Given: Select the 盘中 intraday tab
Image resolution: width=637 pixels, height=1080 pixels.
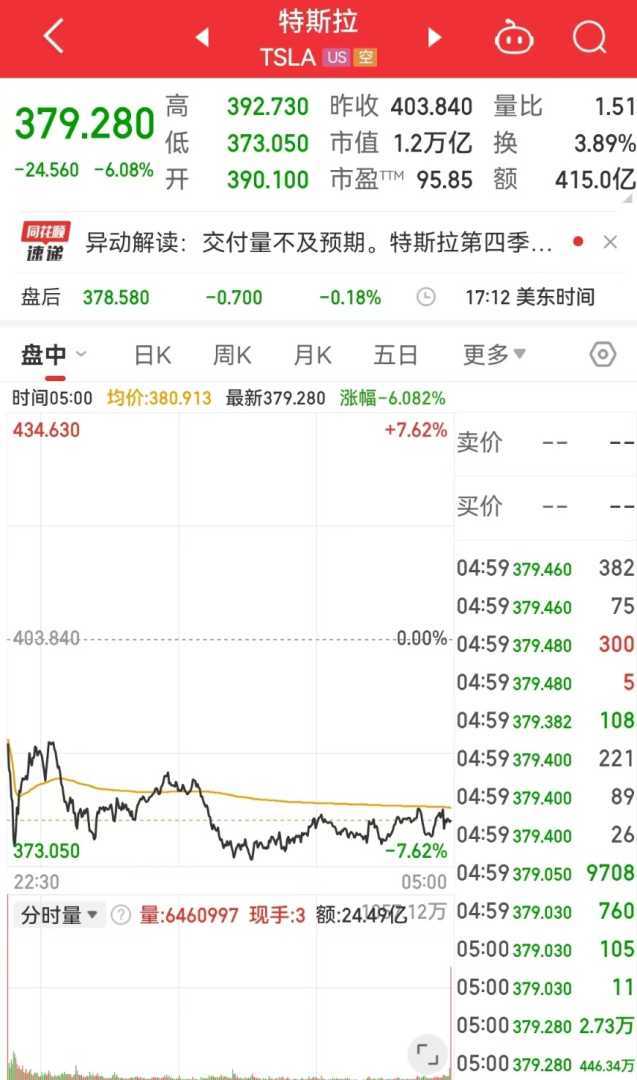Looking at the screenshot, I should [45, 355].
